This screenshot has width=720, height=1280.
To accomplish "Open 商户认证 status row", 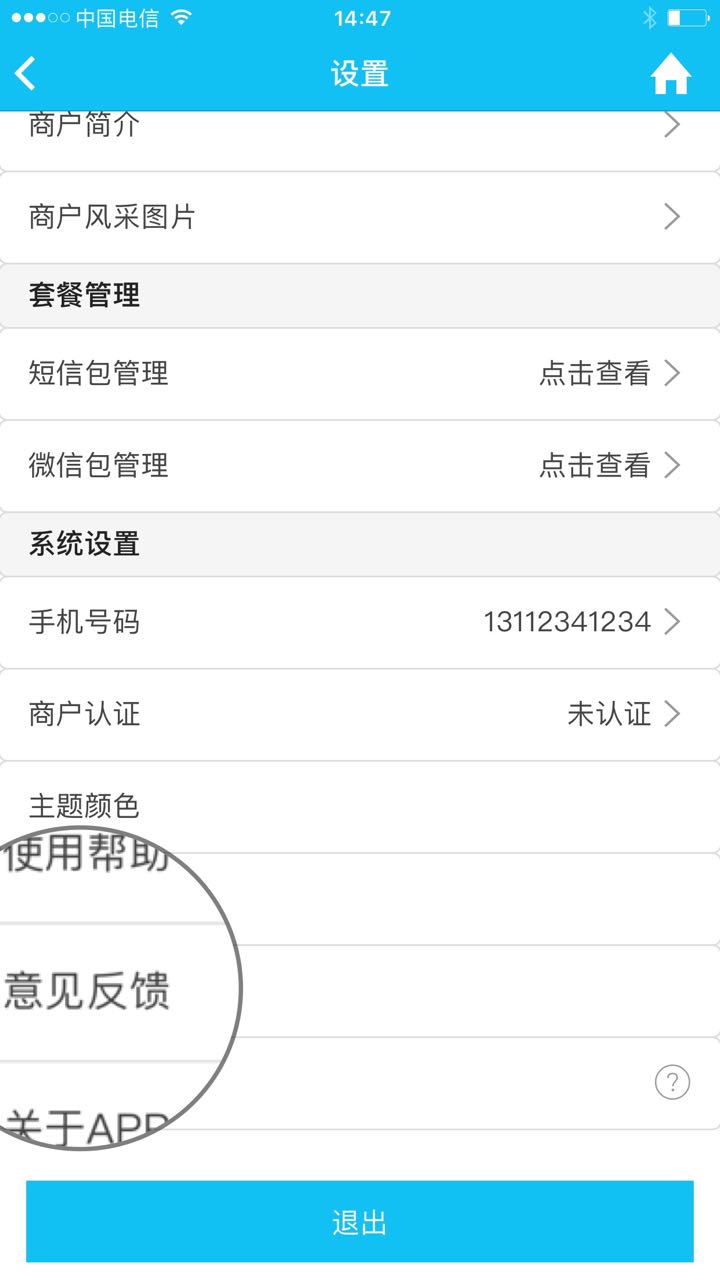I will click(360, 714).
